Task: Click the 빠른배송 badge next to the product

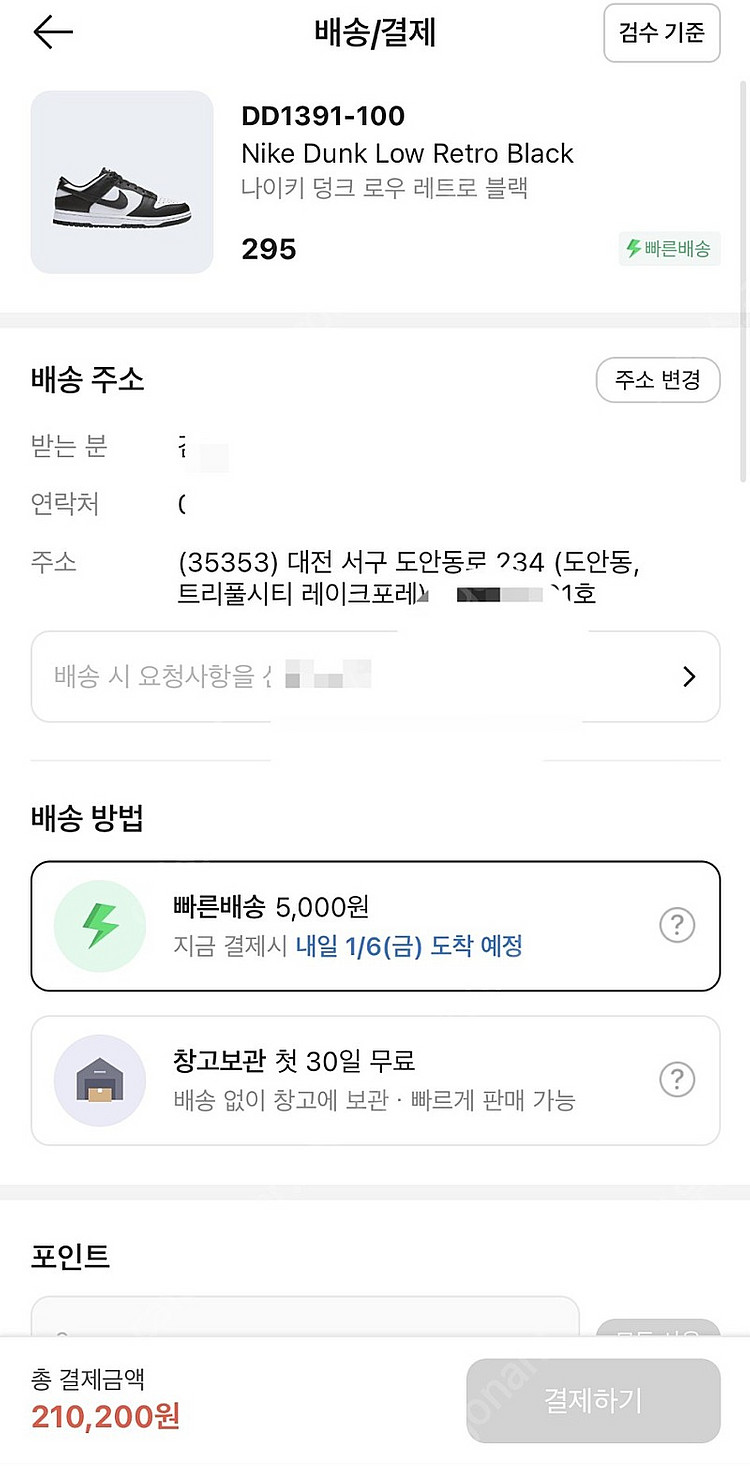Action: [x=669, y=247]
